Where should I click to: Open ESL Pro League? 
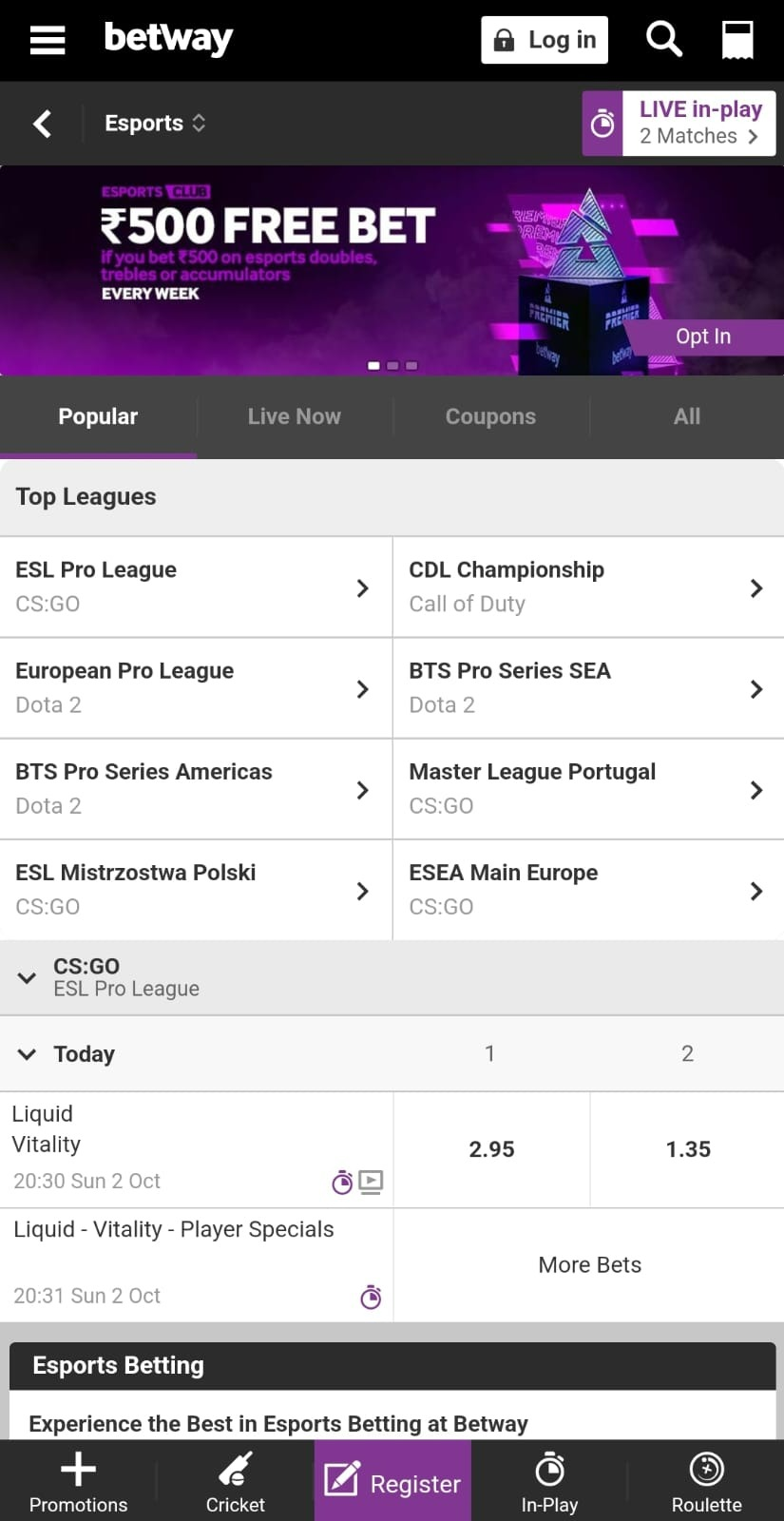(x=196, y=587)
